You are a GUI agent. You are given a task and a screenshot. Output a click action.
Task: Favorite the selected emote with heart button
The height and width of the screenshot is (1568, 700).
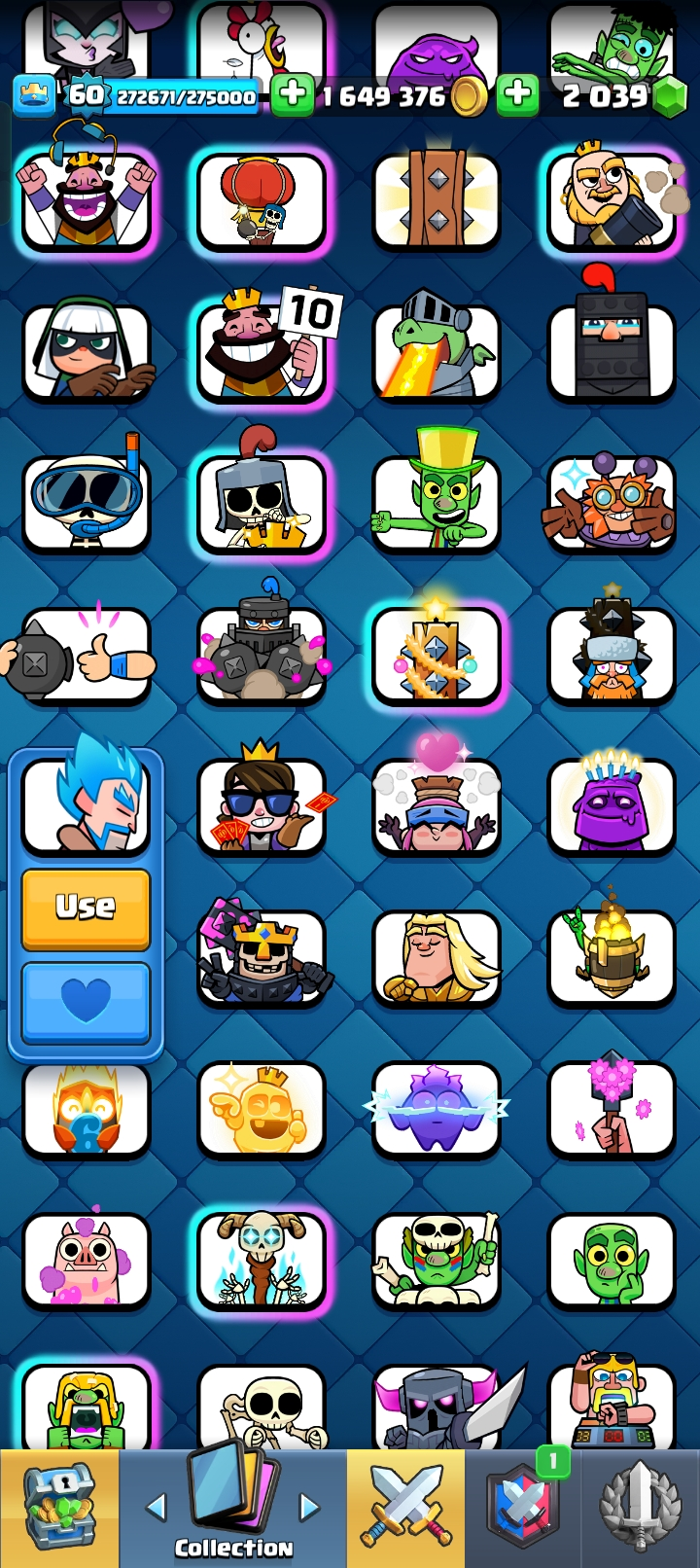point(86,1002)
